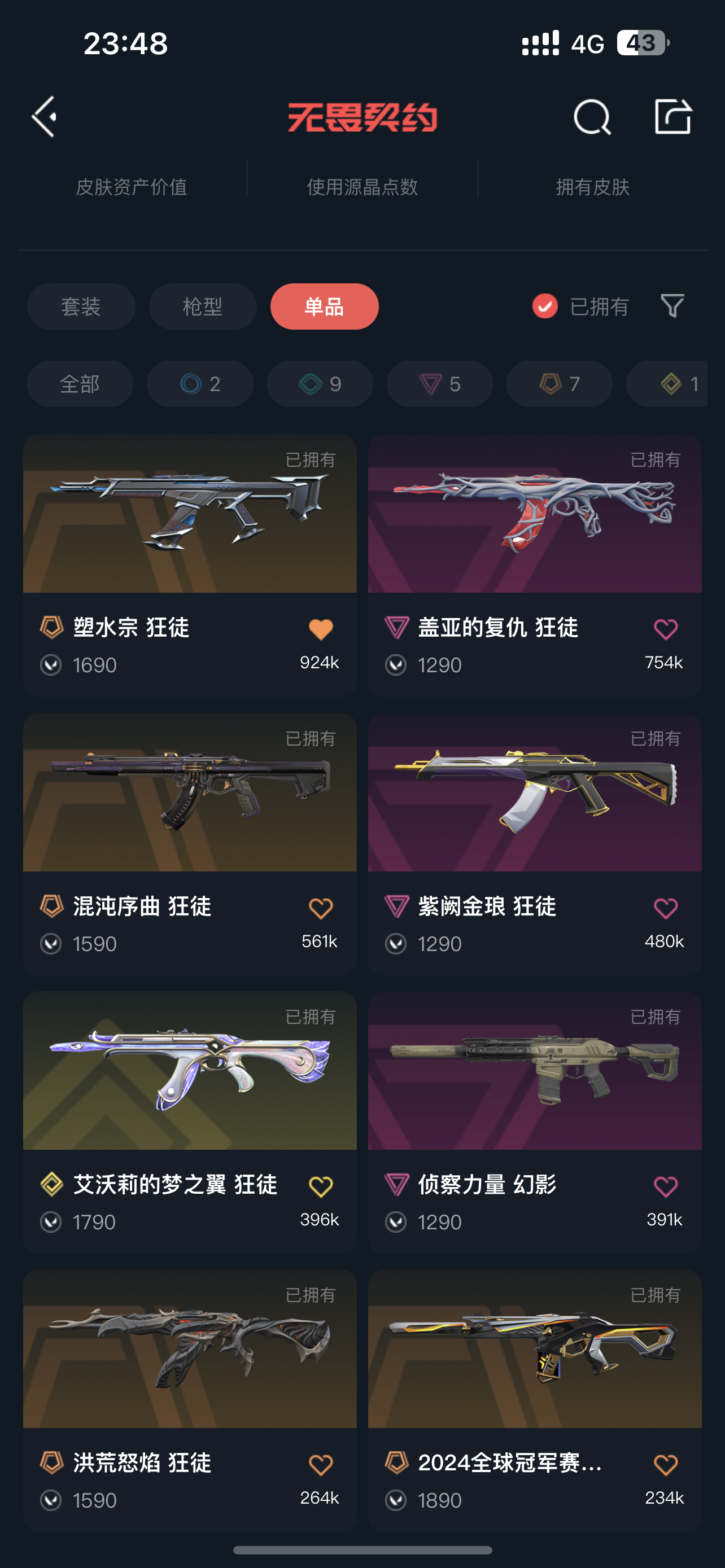
Task: Toggle the 已拥有 checkbox
Action: pyautogui.click(x=545, y=306)
